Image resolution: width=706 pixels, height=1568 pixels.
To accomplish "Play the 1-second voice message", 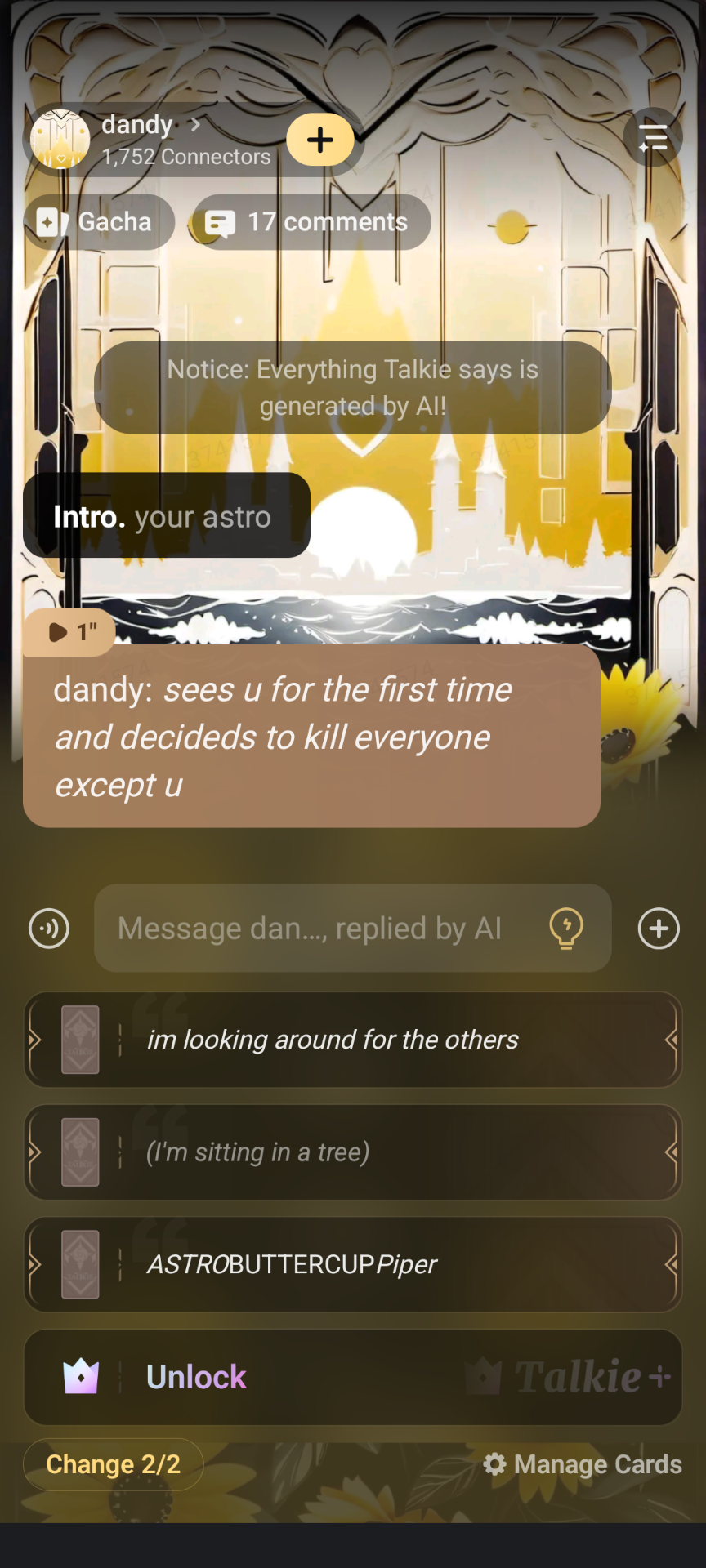I will (70, 632).
